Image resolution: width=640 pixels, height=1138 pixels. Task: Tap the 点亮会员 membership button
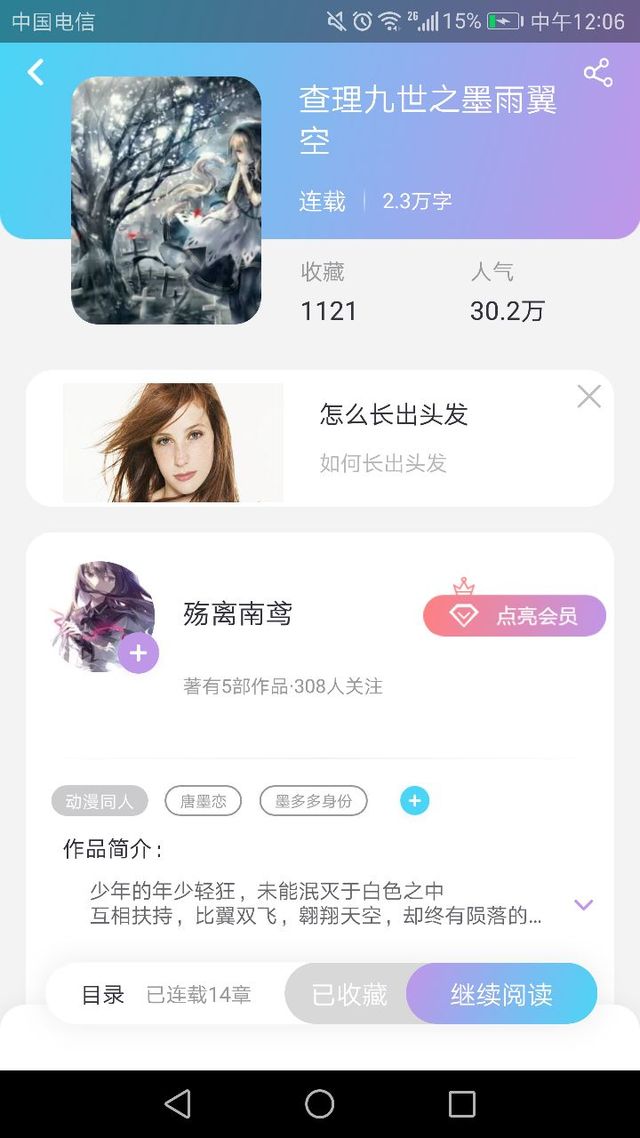coord(514,615)
